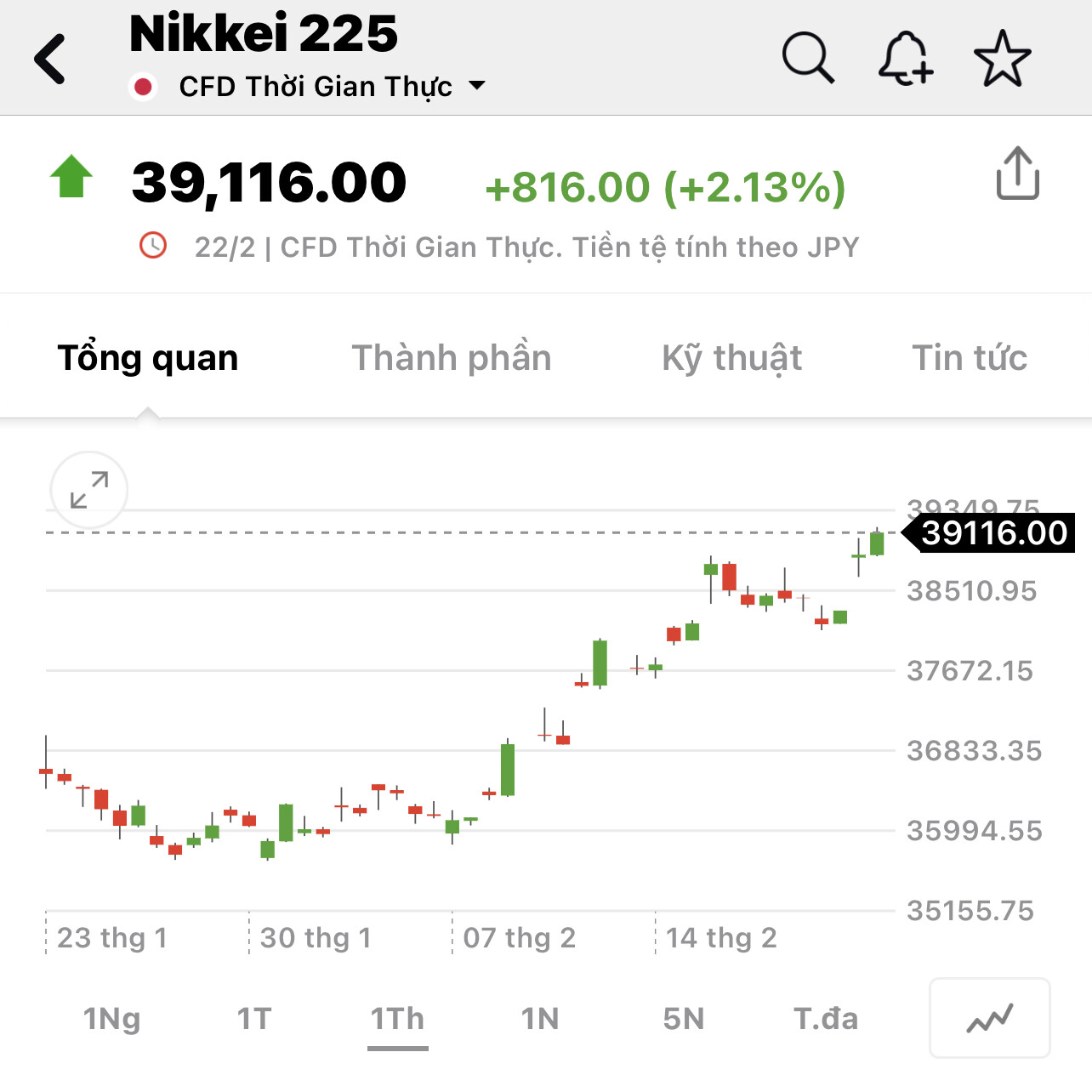Select the T.đa maximum timeframe
Viewport: 1092px width, 1092px height.
pyautogui.click(x=826, y=1018)
